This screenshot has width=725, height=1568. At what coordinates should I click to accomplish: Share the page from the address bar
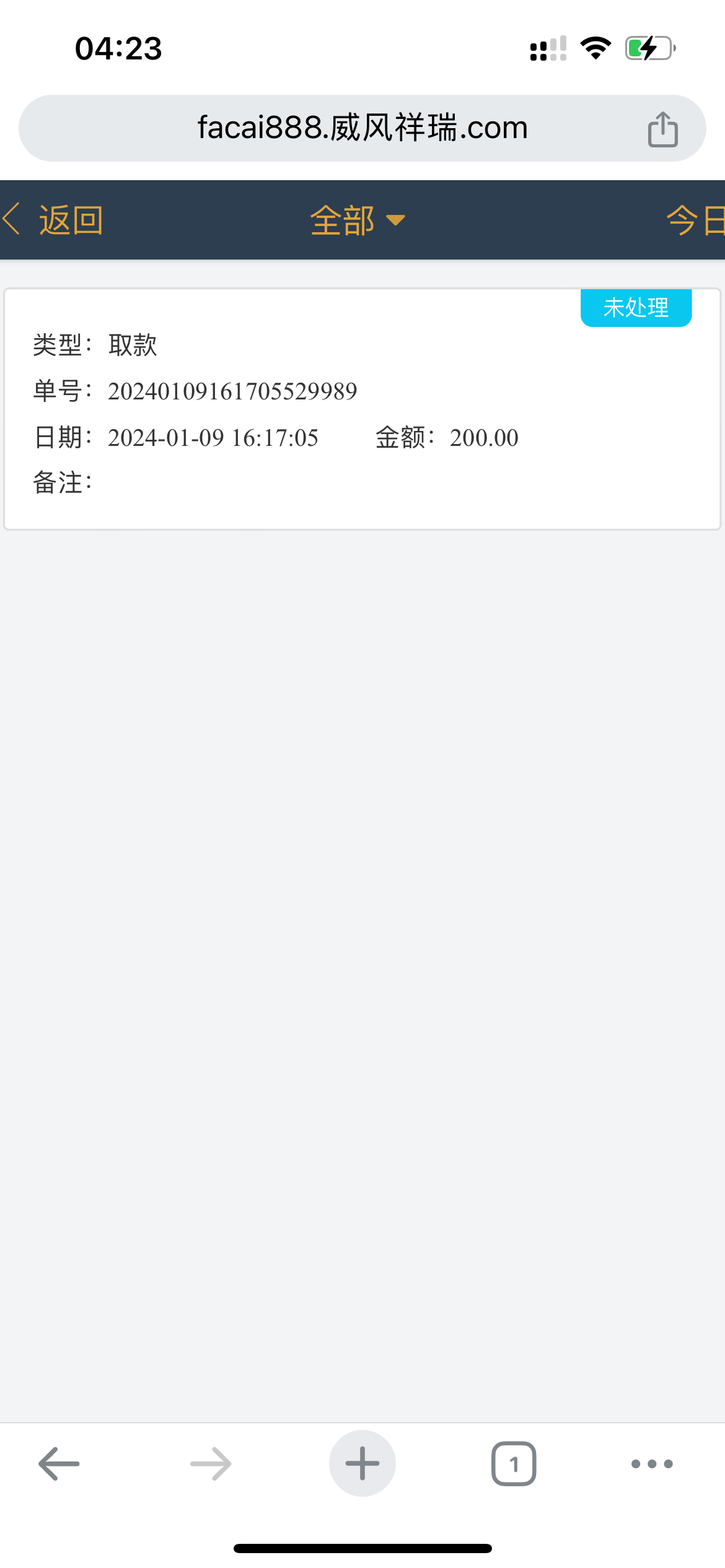click(x=662, y=129)
